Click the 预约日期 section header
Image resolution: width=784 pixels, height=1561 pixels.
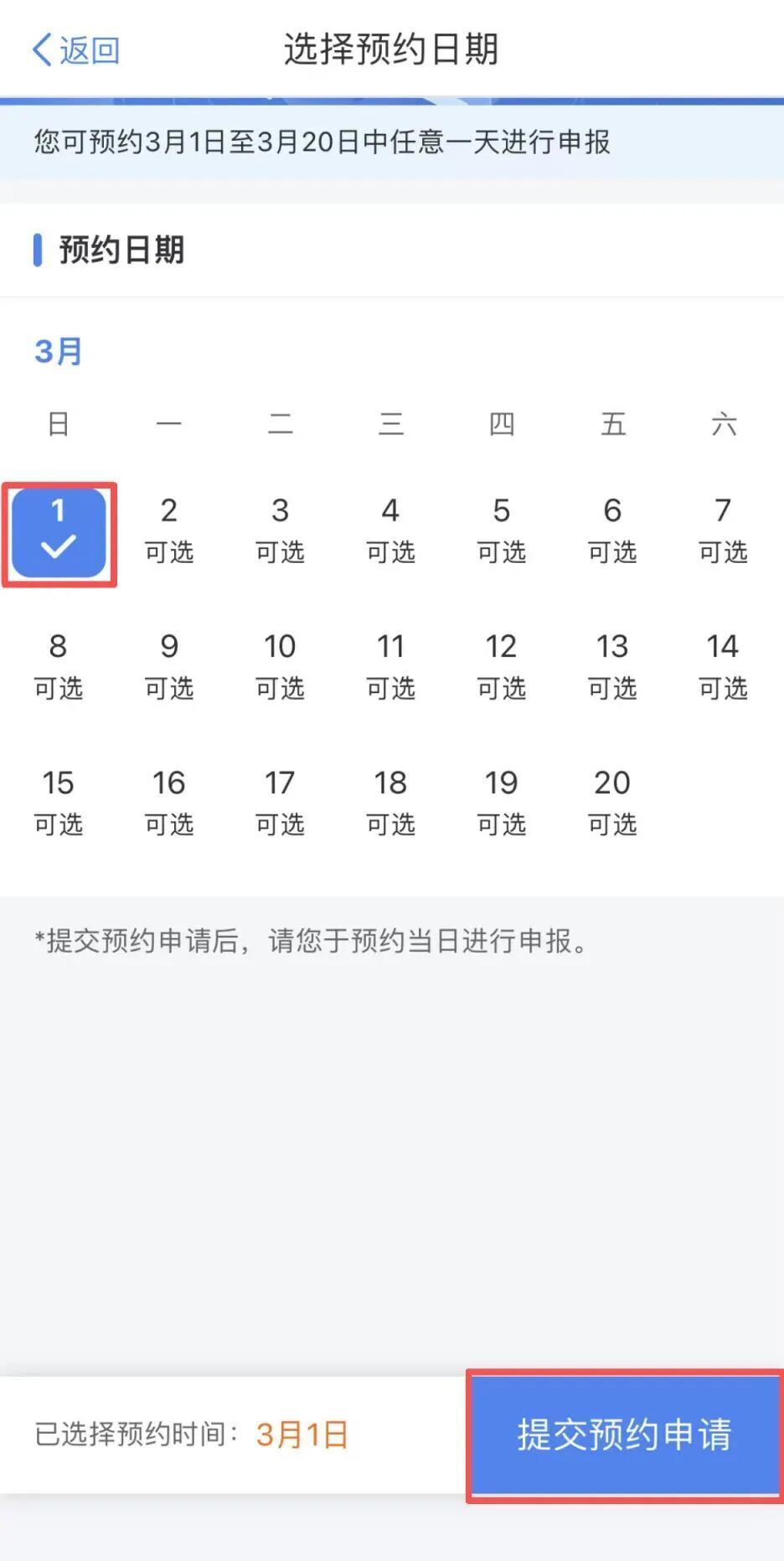[121, 249]
